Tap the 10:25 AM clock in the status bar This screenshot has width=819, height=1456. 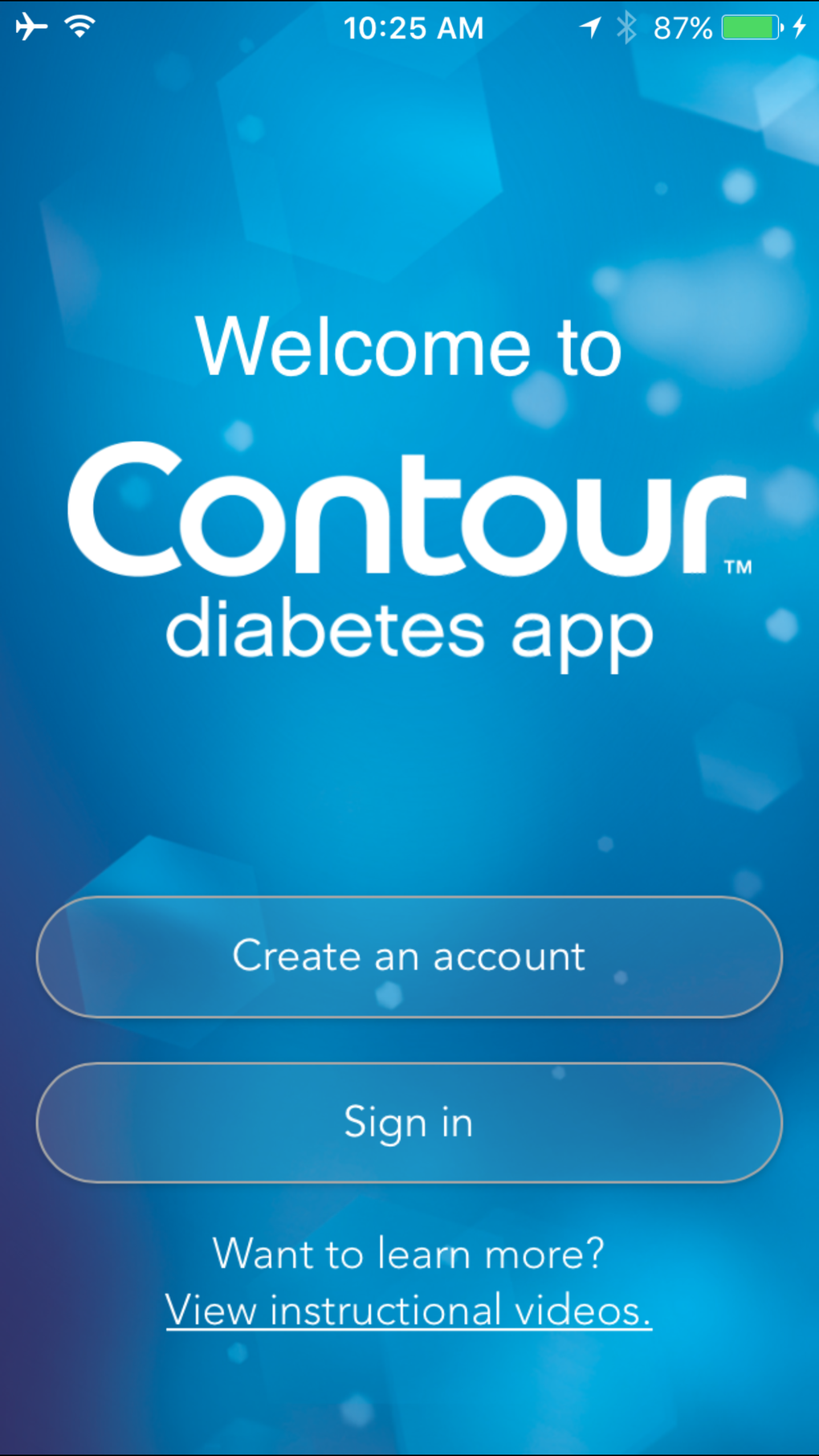pyautogui.click(x=414, y=27)
